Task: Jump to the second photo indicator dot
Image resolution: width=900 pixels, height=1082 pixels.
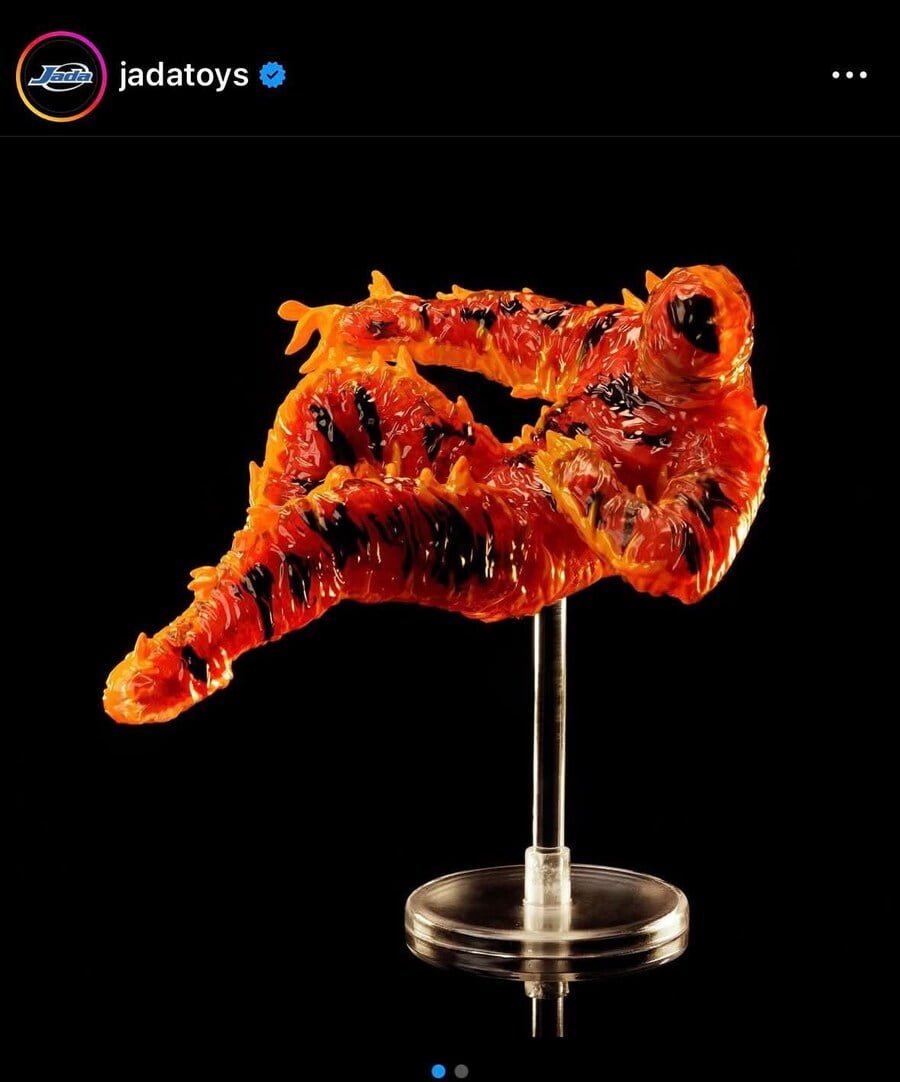Action: 461,1071
